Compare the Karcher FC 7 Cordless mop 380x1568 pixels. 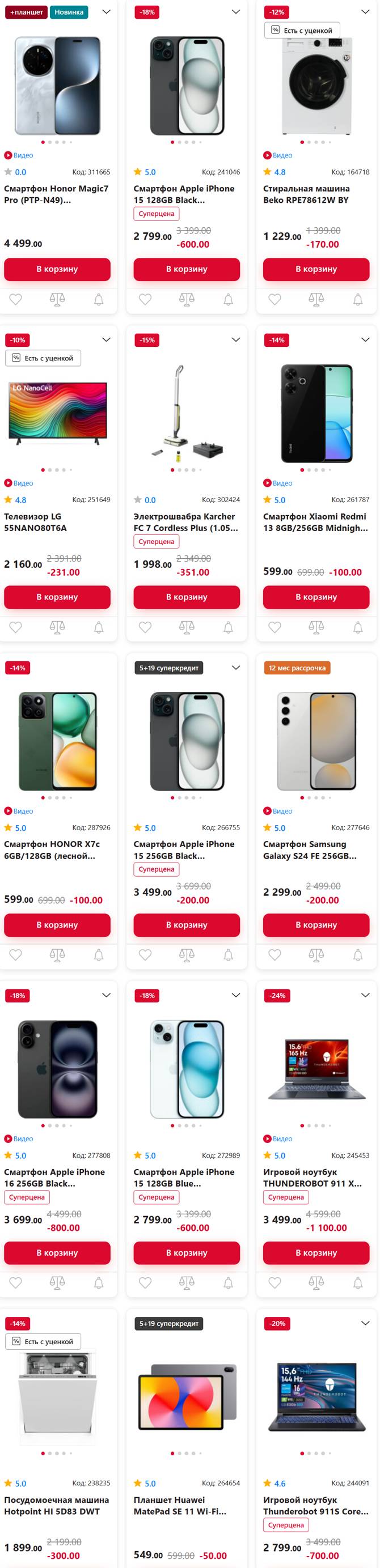[x=187, y=627]
